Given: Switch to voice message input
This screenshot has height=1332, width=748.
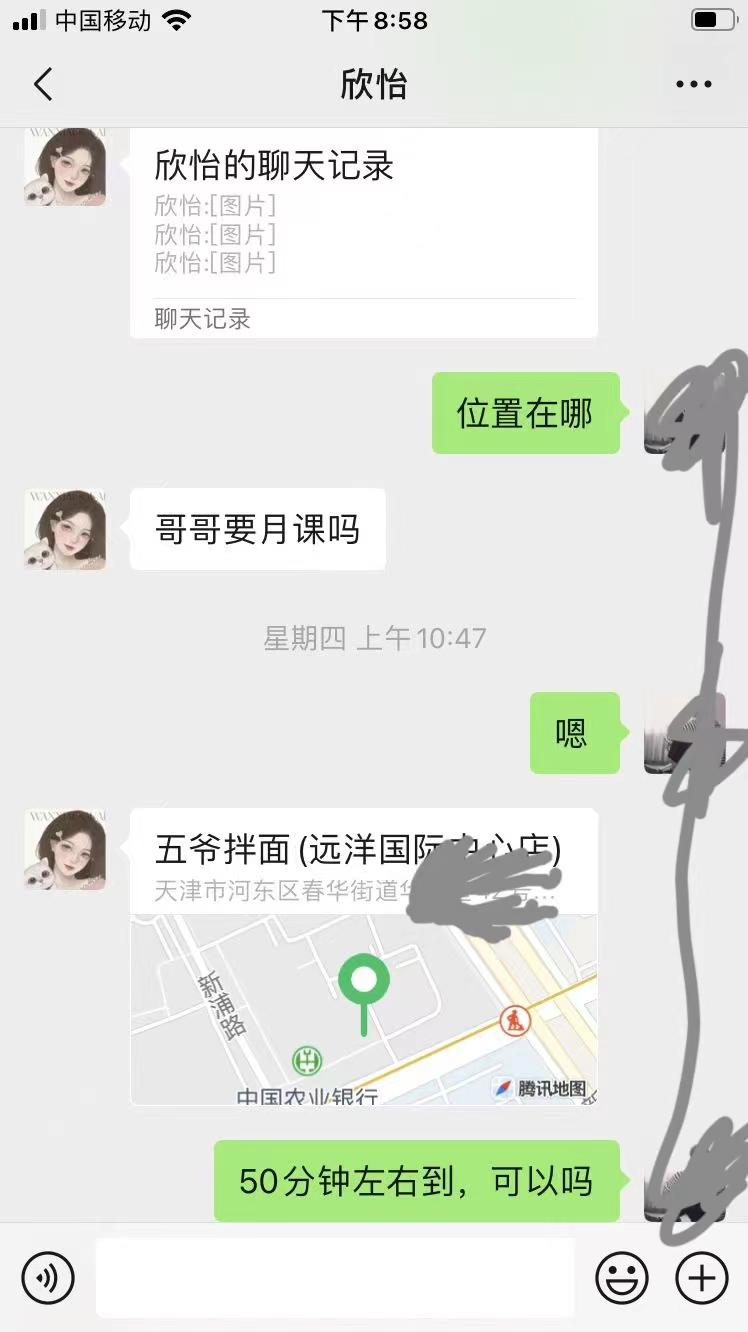Looking at the screenshot, I should tap(48, 1277).
